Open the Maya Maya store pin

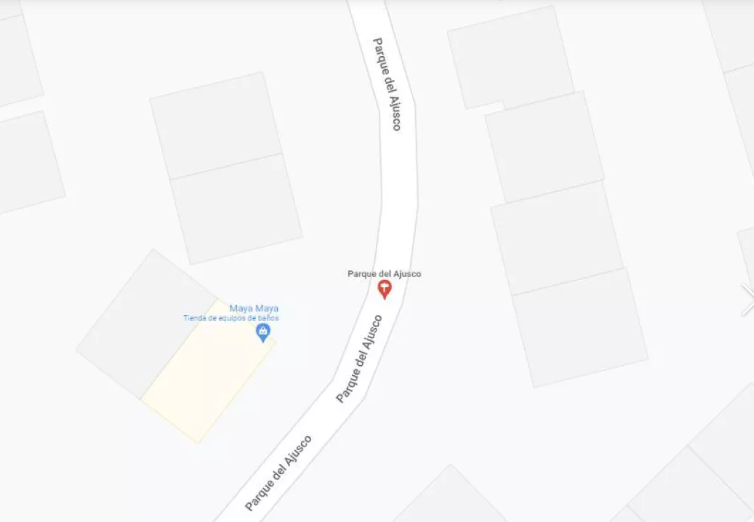263,333
